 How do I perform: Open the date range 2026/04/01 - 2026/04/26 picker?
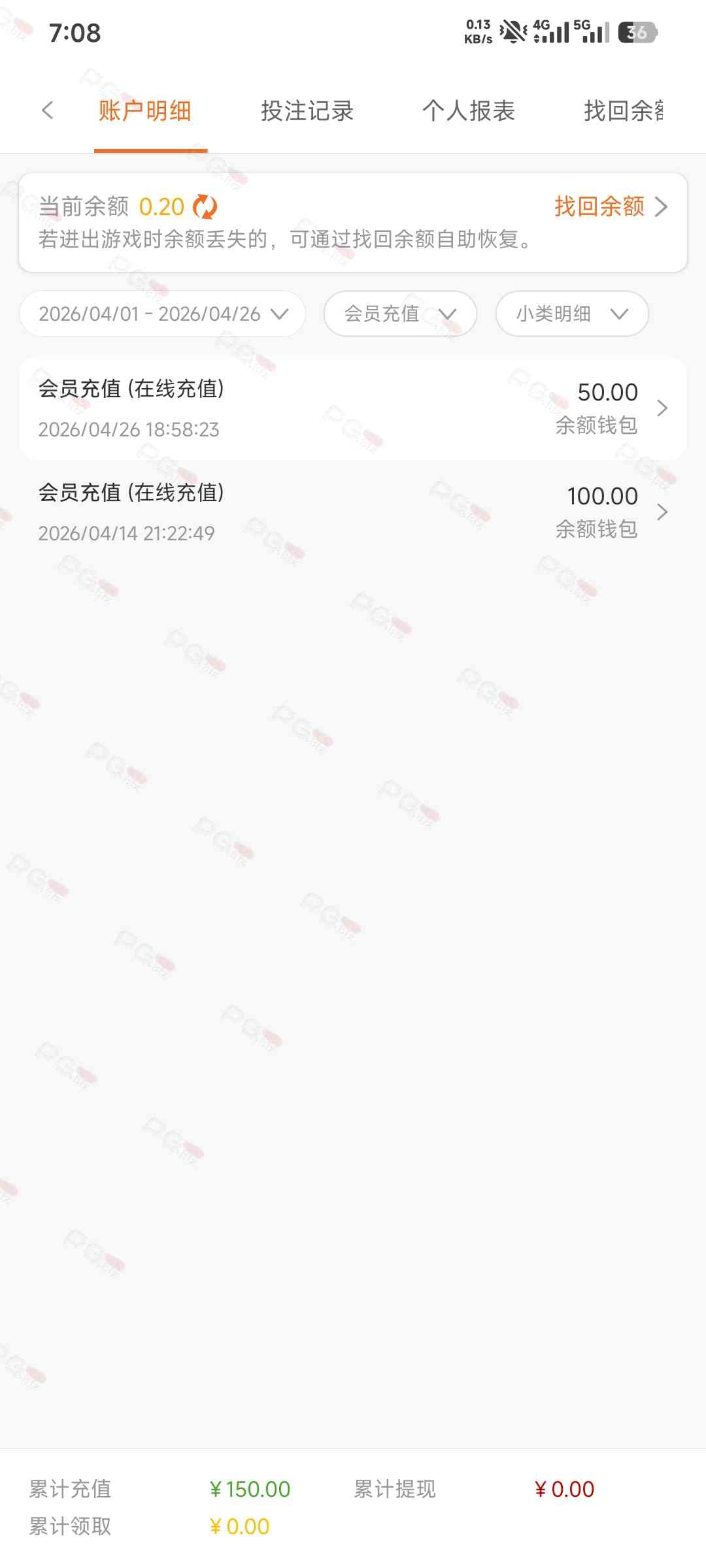[163, 314]
